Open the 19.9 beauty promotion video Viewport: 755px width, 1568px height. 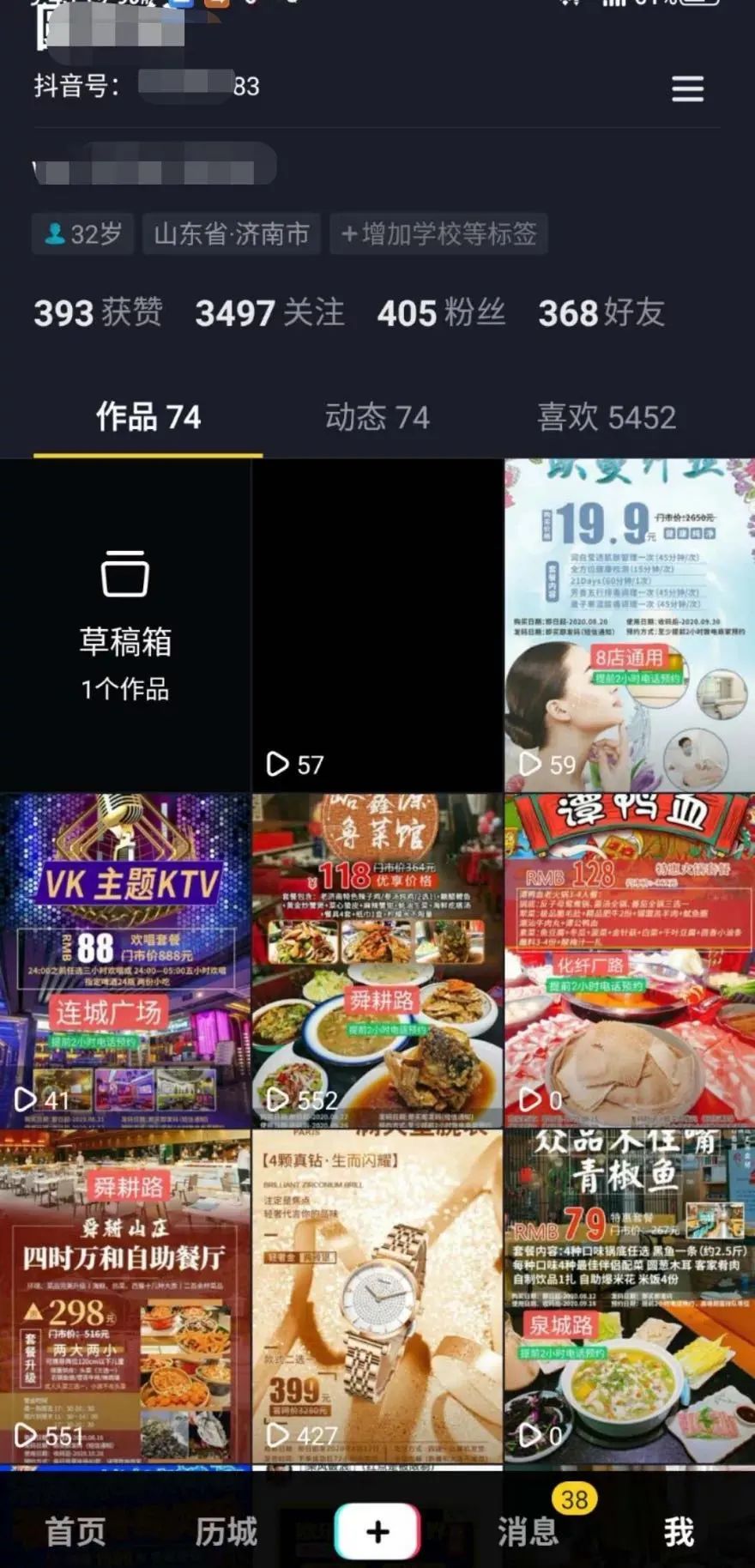[x=629, y=625]
